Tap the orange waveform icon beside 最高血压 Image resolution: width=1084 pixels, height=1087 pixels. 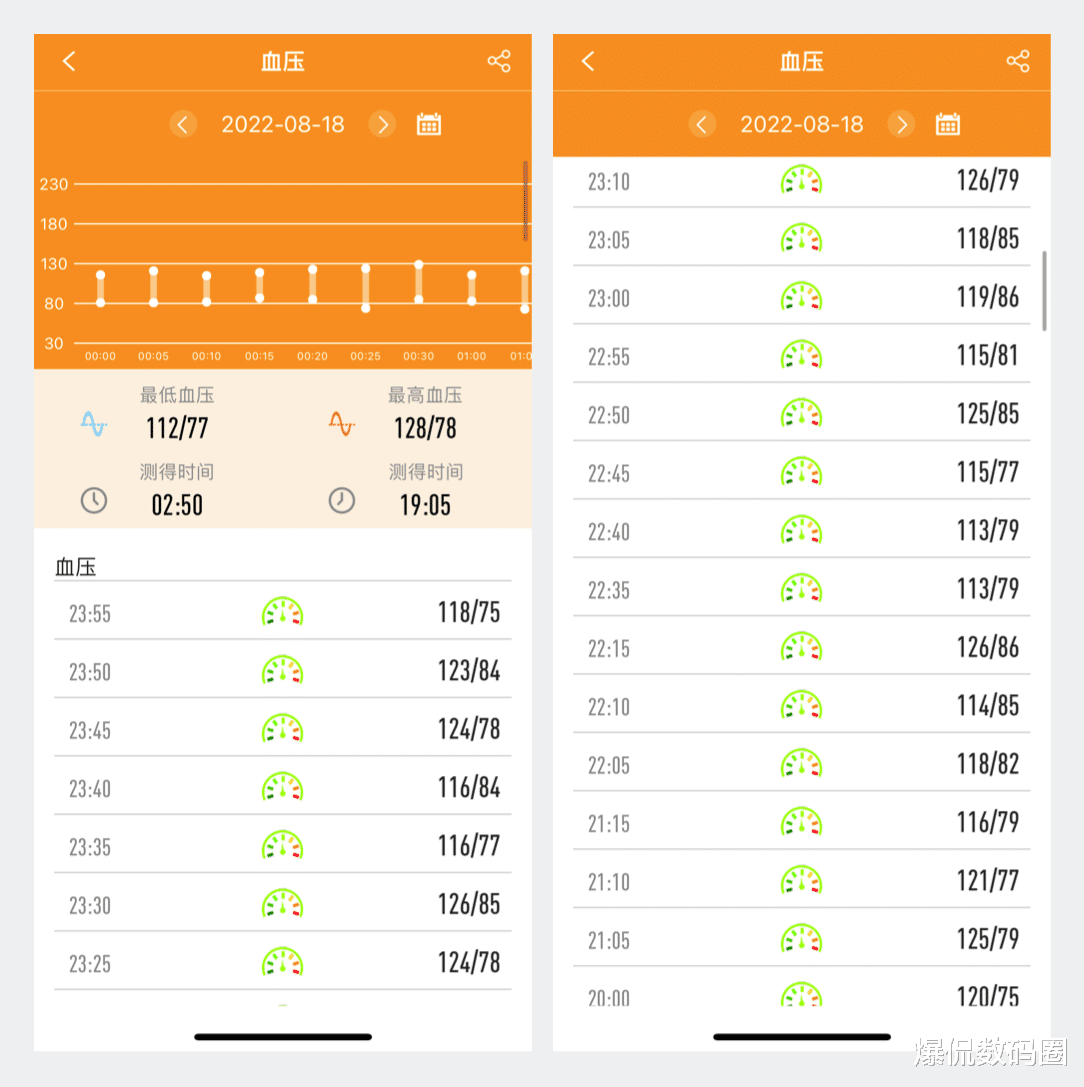[x=341, y=424]
